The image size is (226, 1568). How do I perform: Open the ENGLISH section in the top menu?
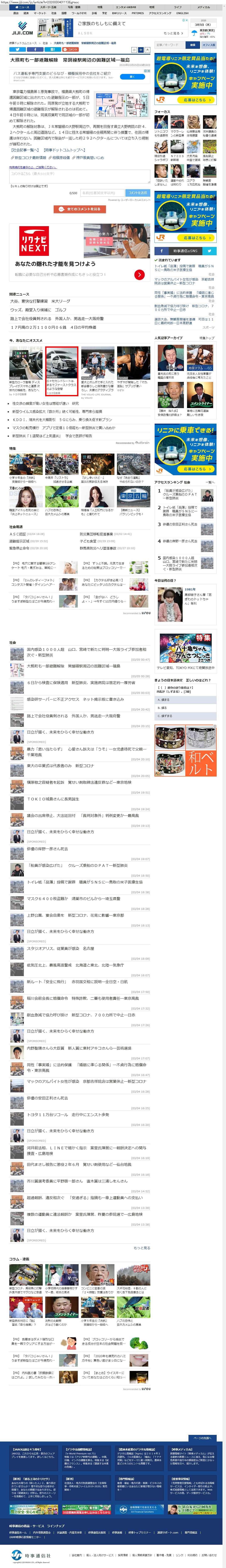pos(182,13)
